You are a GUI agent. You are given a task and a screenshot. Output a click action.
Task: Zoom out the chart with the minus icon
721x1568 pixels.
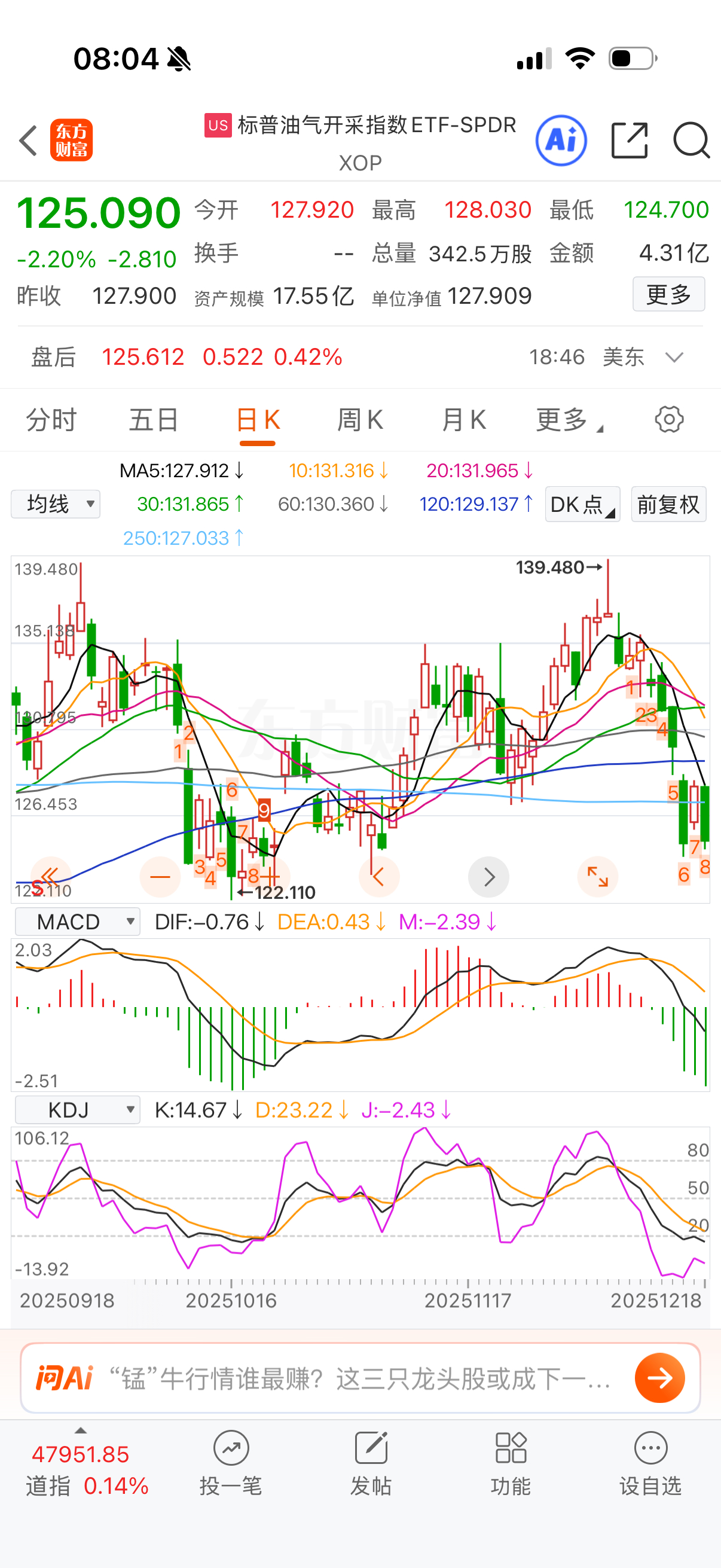point(160,877)
